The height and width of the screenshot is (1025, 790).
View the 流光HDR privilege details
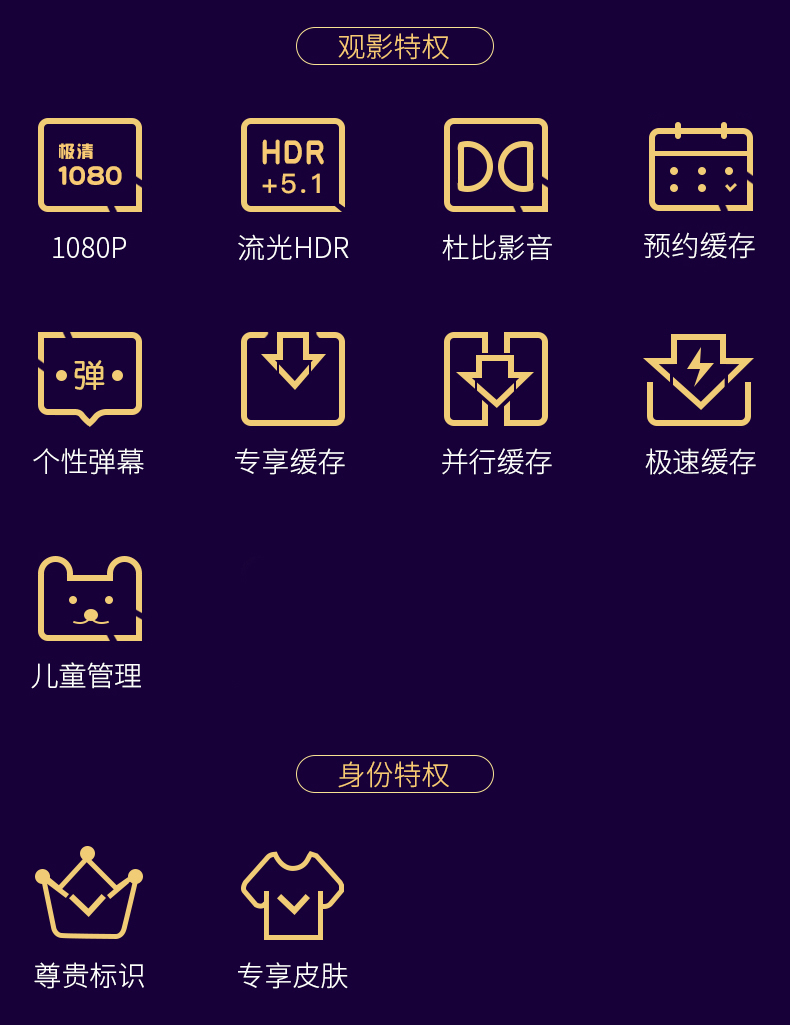[x=293, y=166]
